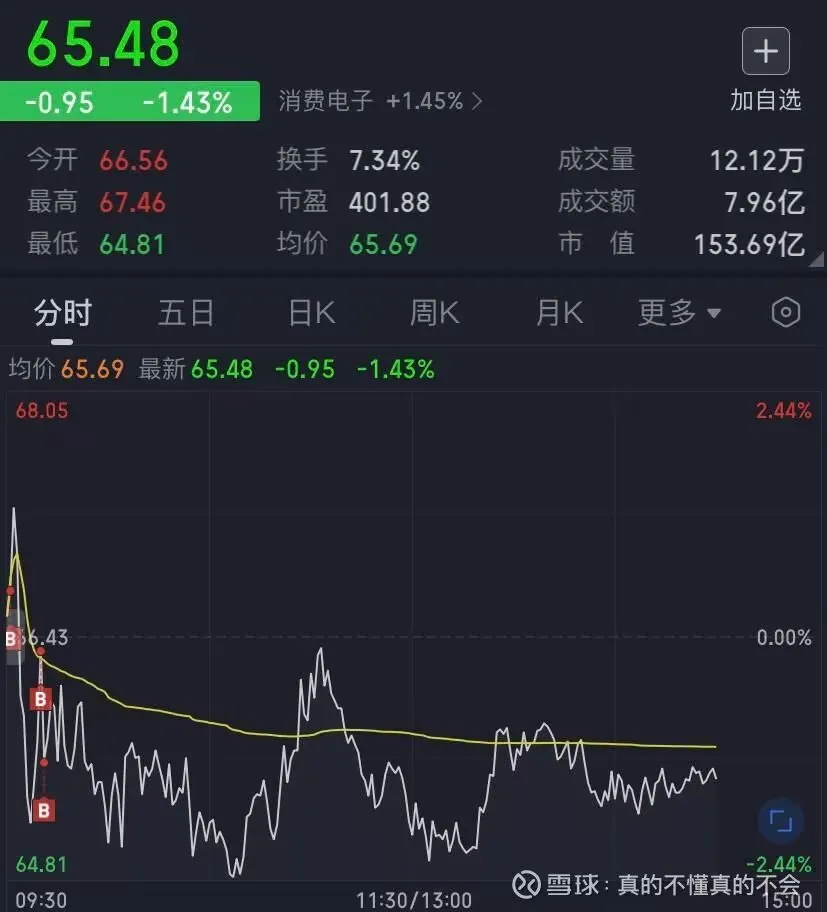Show the 日K candlestick chart

tap(311, 313)
